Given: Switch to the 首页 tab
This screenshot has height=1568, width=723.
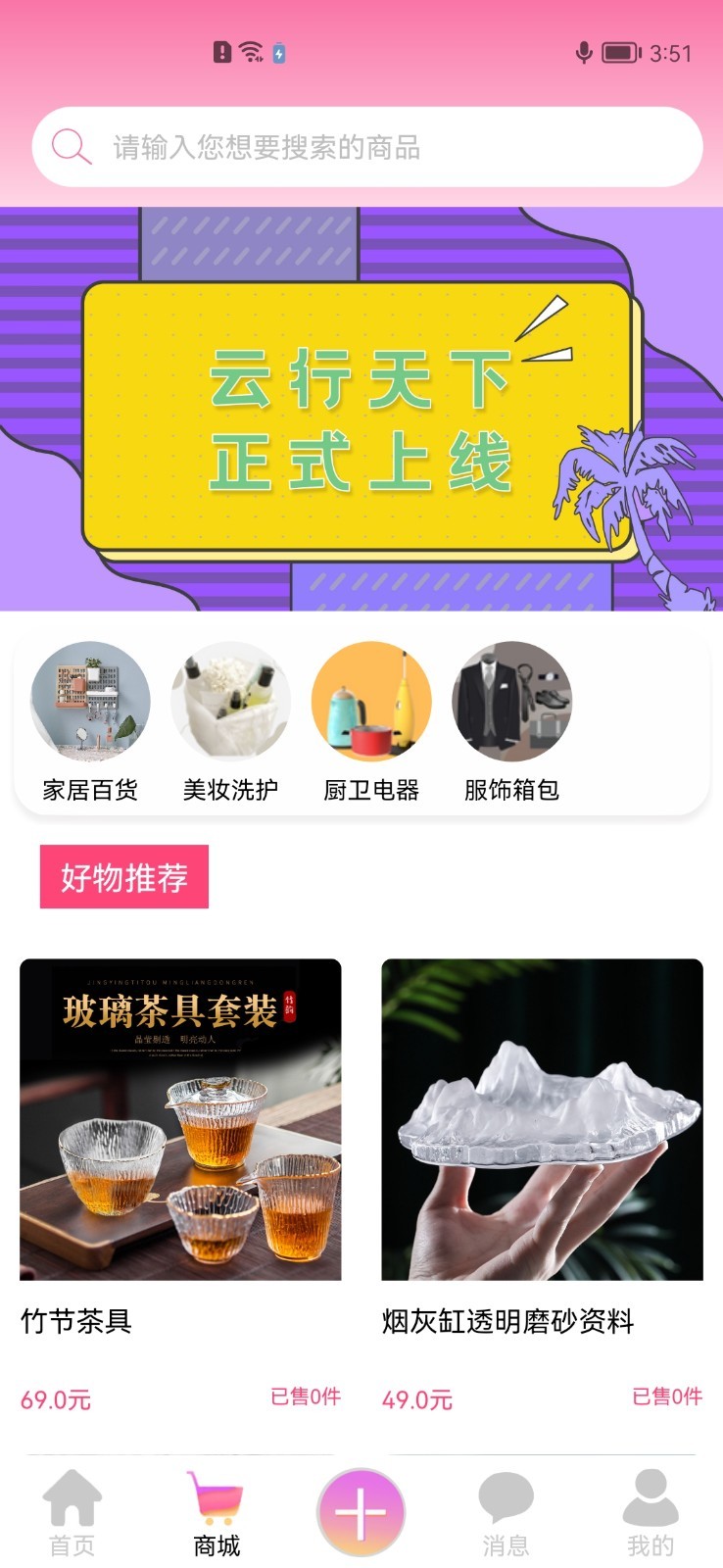Looking at the screenshot, I should point(72,1513).
